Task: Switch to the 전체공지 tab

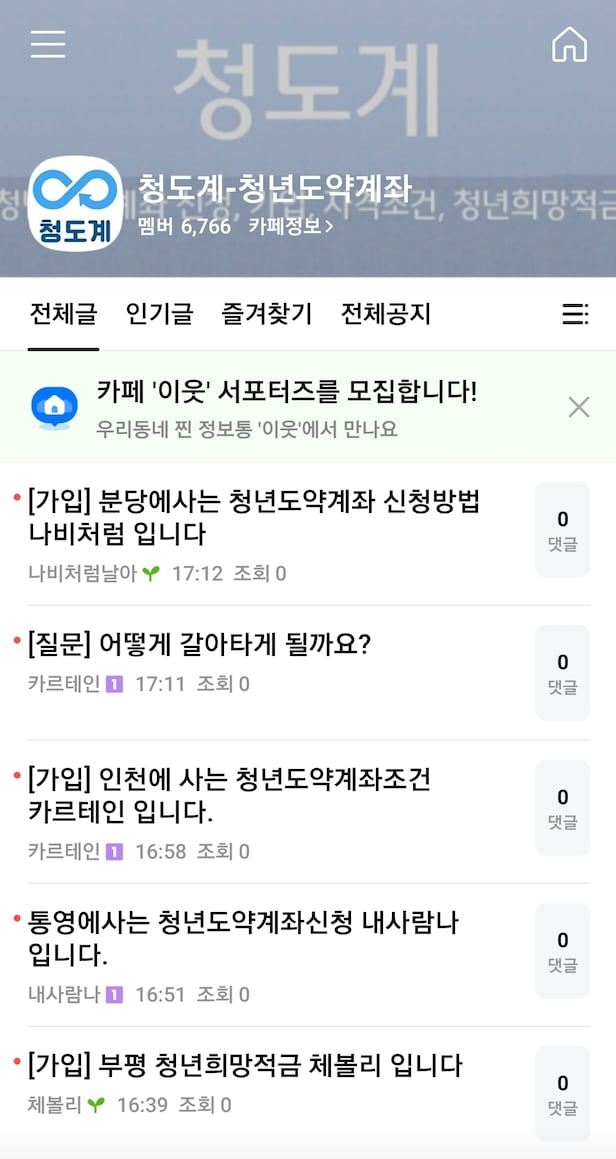Action: (x=385, y=314)
